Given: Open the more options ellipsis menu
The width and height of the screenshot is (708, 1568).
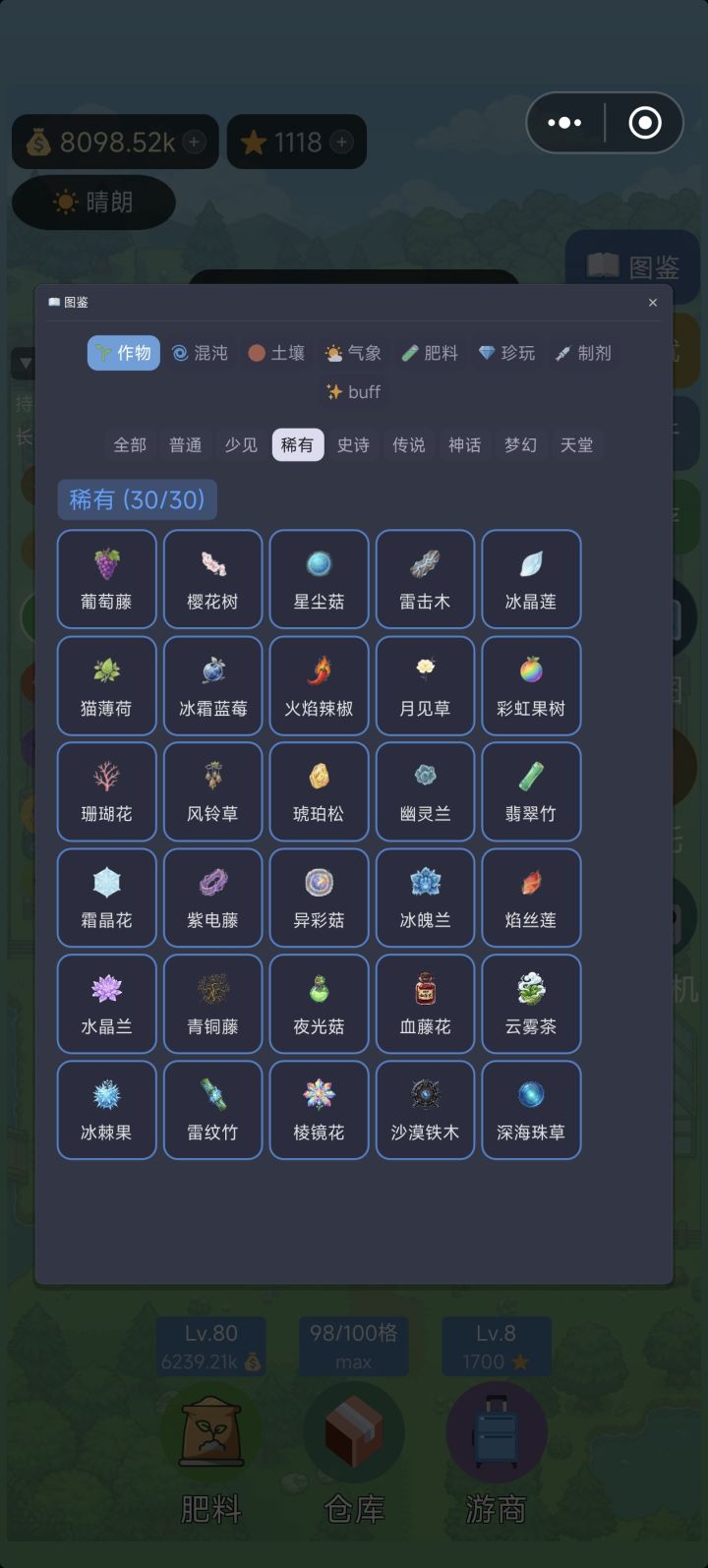Looking at the screenshot, I should coord(563,122).
